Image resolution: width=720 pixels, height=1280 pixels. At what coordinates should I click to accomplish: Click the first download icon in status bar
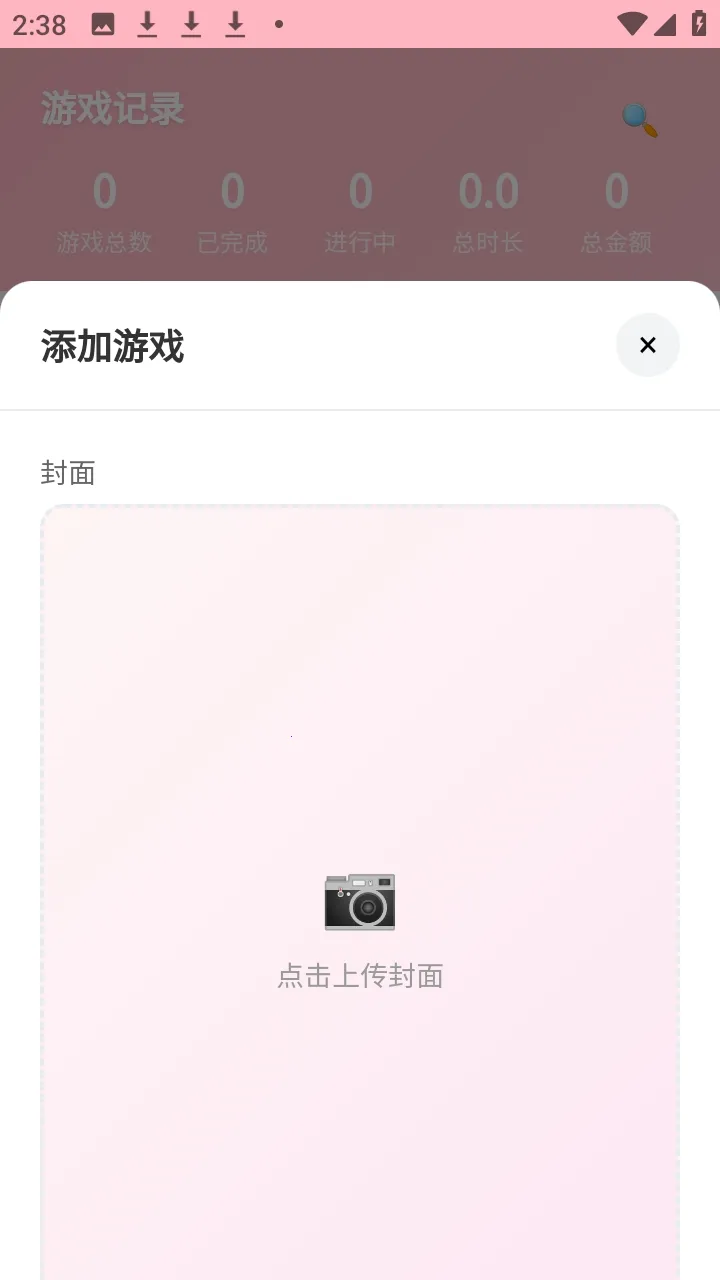[x=147, y=24]
